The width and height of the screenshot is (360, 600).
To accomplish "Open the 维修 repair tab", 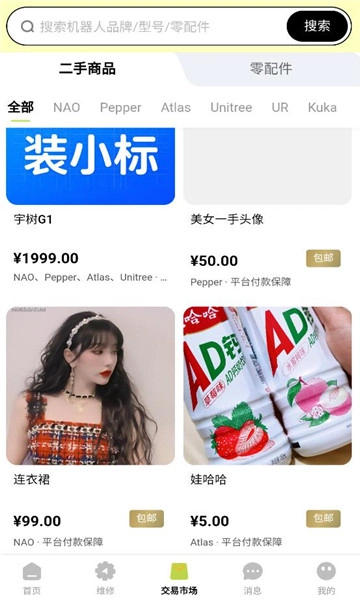I will pyautogui.click(x=105, y=579).
